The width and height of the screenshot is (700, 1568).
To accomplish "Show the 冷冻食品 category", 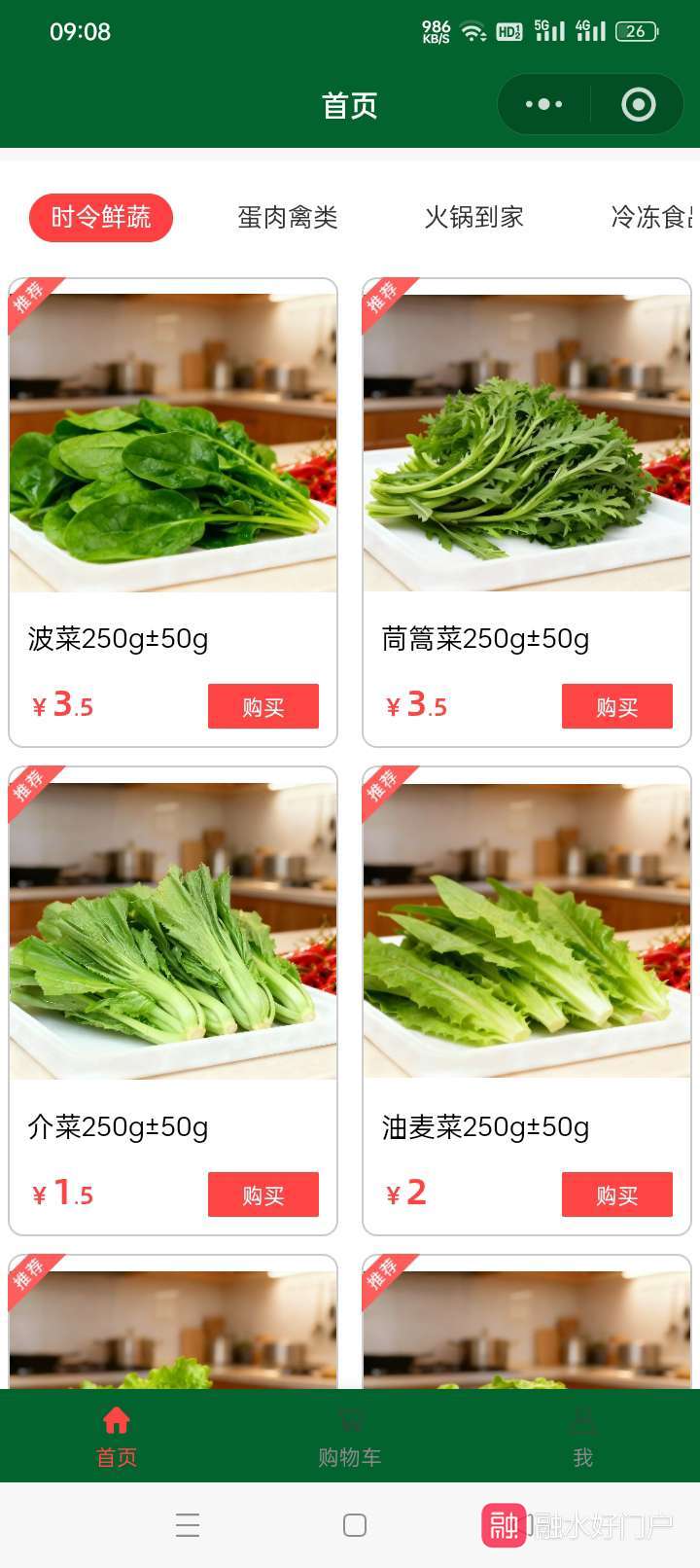I will point(653,217).
